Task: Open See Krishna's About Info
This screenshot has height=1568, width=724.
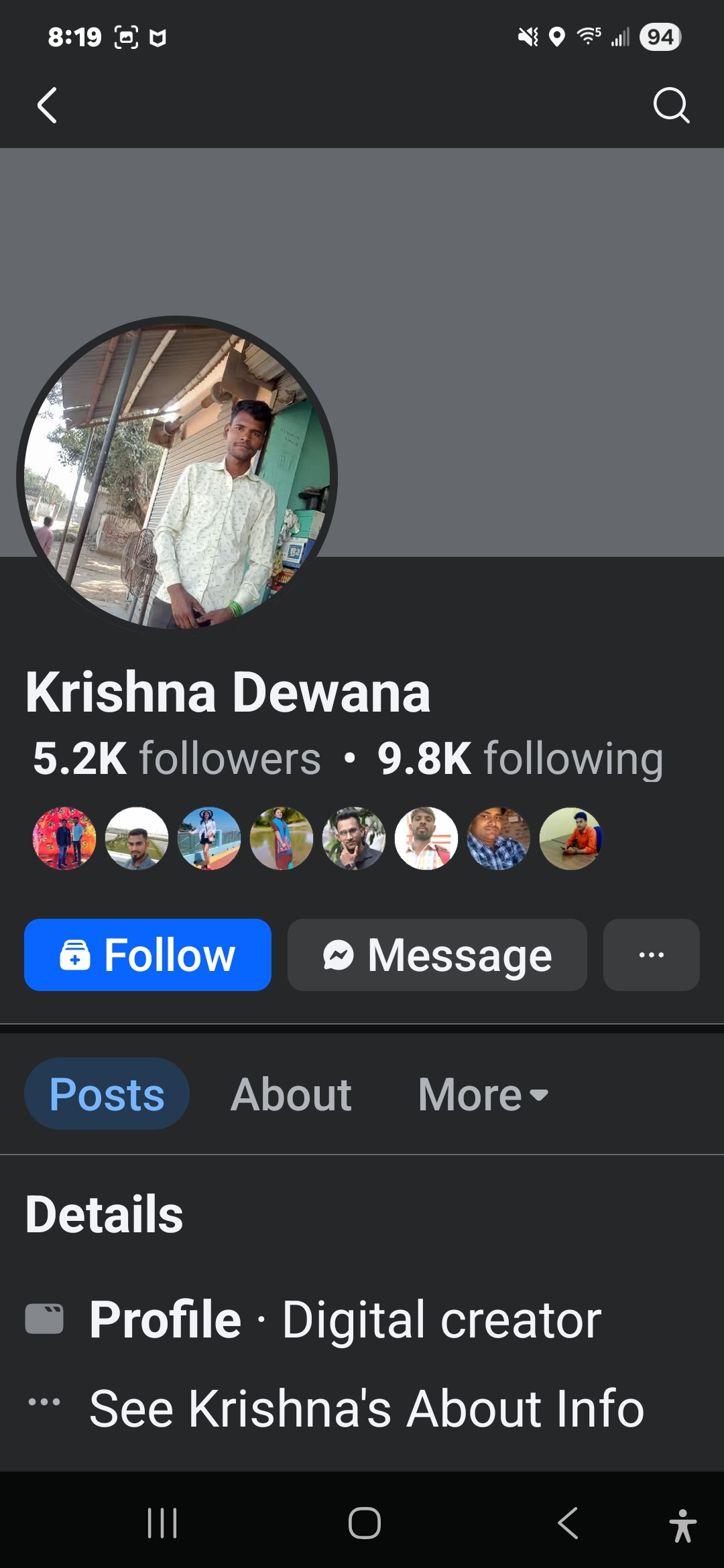Action: click(366, 1409)
